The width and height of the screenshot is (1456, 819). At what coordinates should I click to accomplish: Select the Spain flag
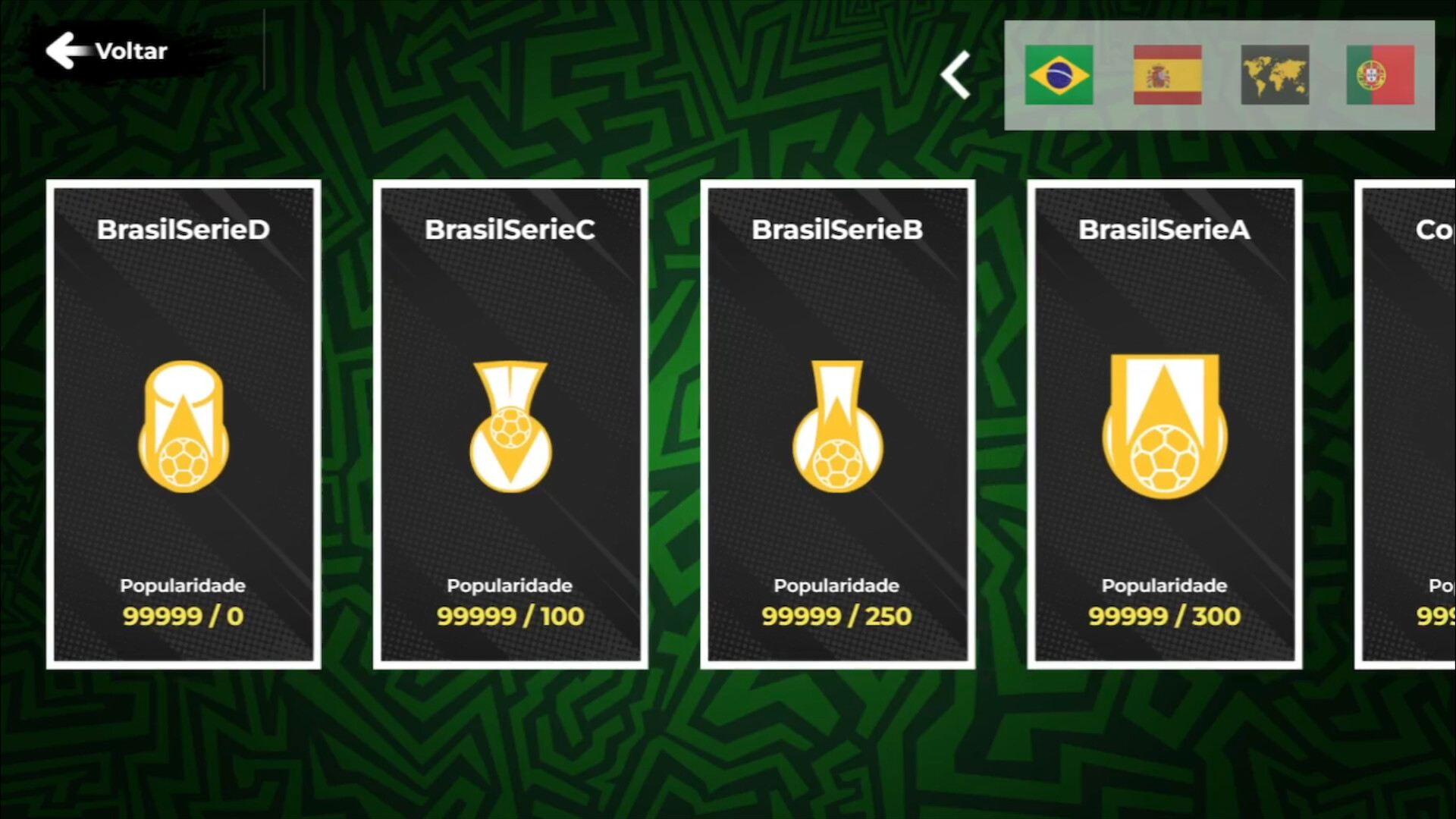pyautogui.click(x=1167, y=75)
